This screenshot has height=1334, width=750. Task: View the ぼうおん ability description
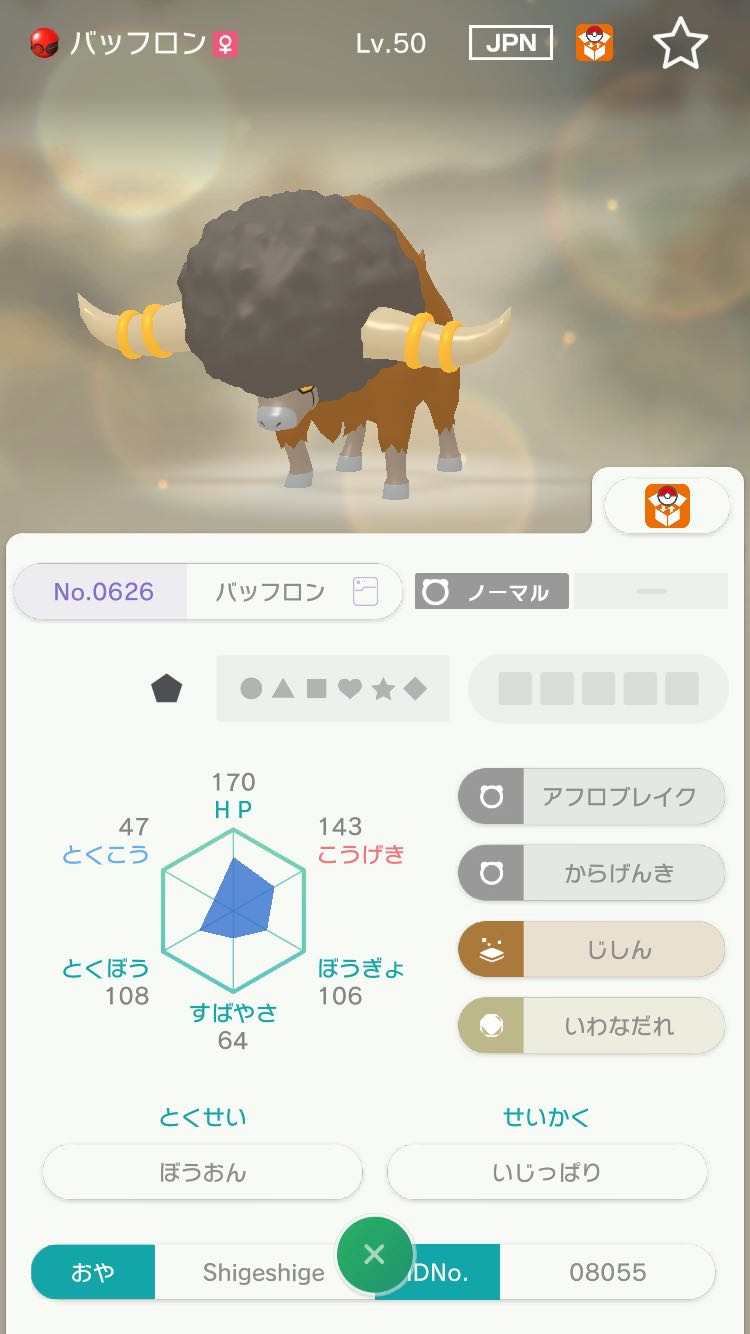tap(202, 1172)
